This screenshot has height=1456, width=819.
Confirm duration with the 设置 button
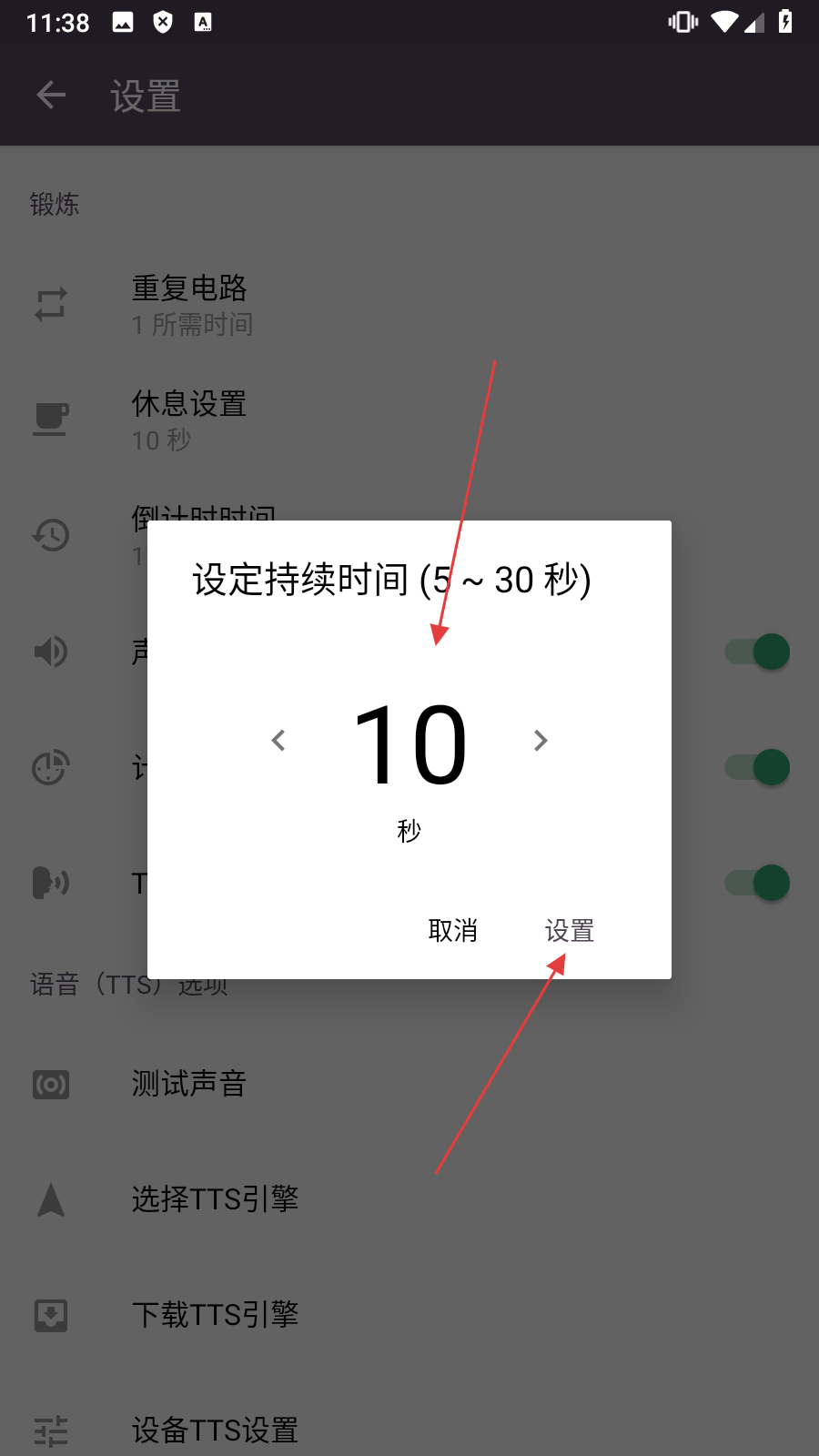[x=570, y=930]
